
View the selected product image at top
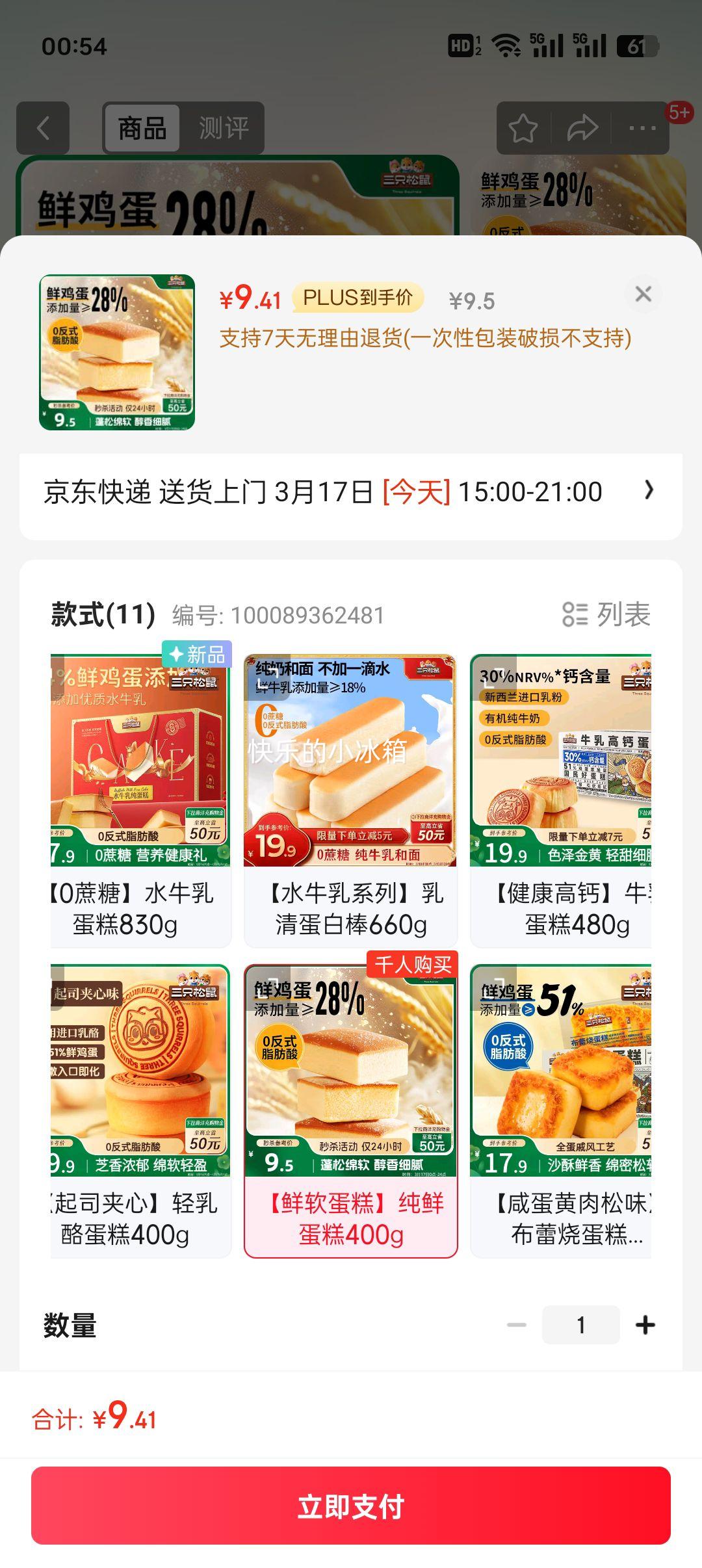pyautogui.click(x=117, y=352)
